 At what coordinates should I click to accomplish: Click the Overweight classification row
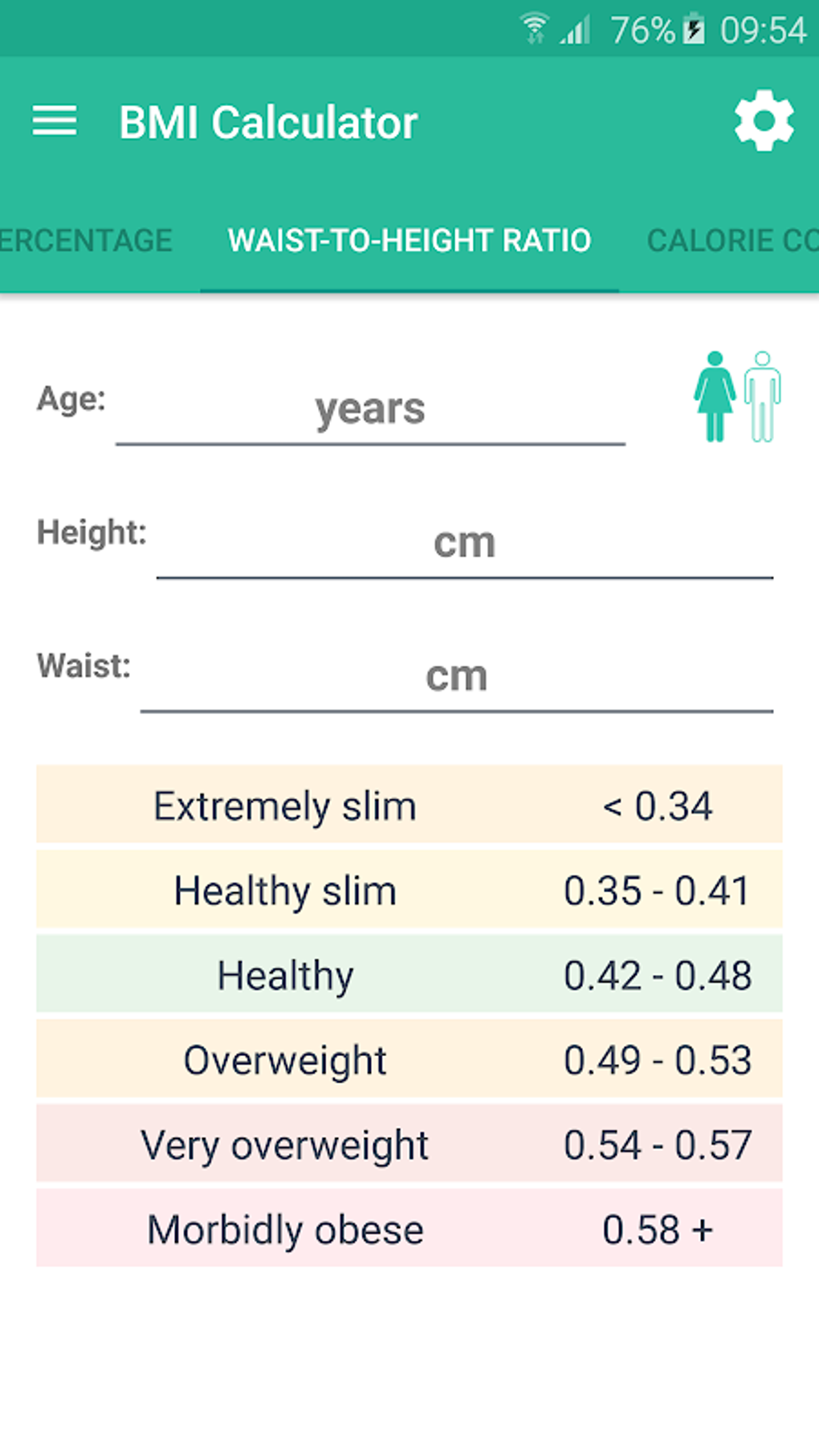click(x=408, y=1059)
